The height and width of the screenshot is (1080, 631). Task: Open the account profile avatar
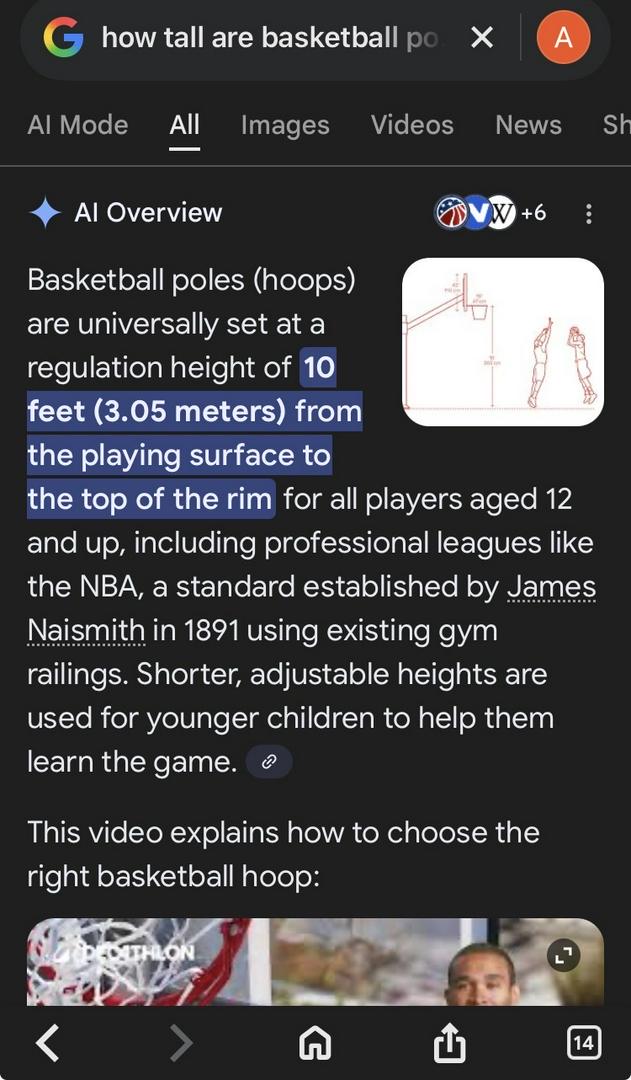point(563,38)
